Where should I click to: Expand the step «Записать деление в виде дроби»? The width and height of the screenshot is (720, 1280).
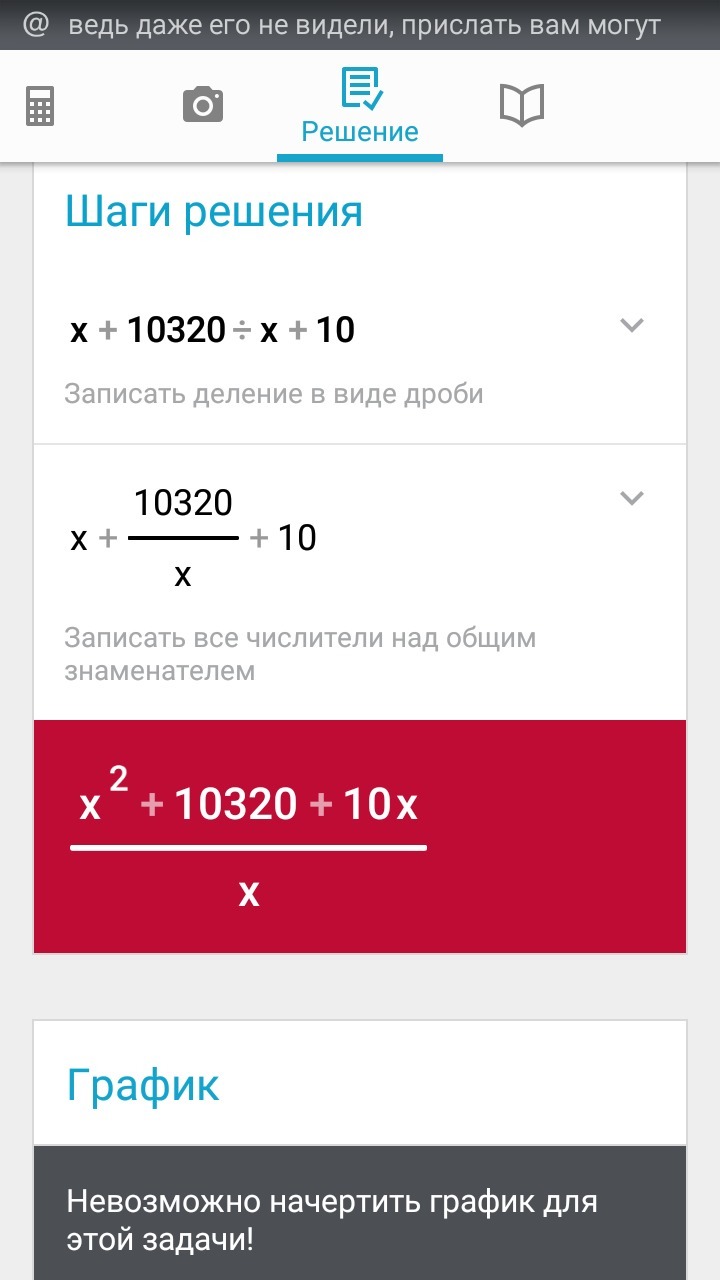(x=632, y=325)
